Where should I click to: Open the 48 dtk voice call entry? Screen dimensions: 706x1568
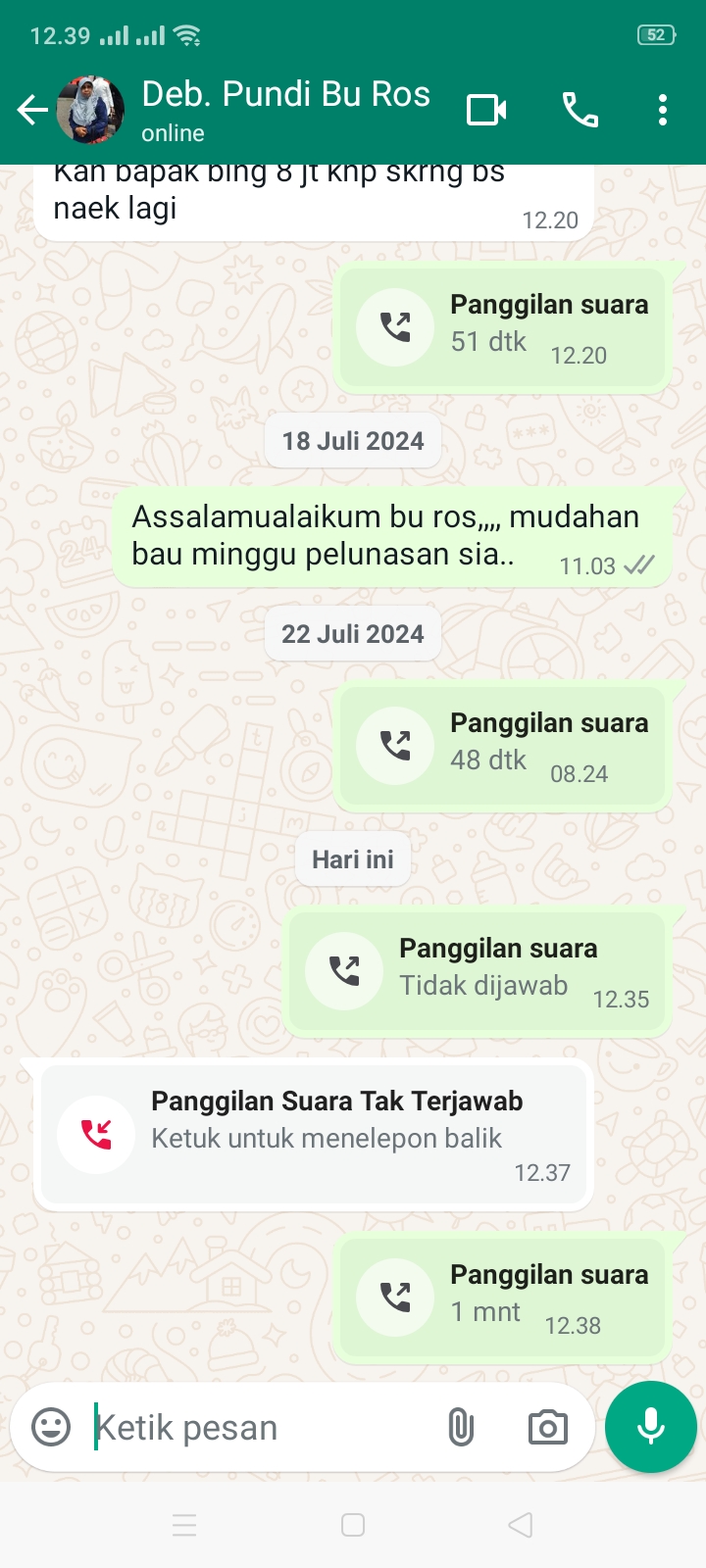(502, 747)
